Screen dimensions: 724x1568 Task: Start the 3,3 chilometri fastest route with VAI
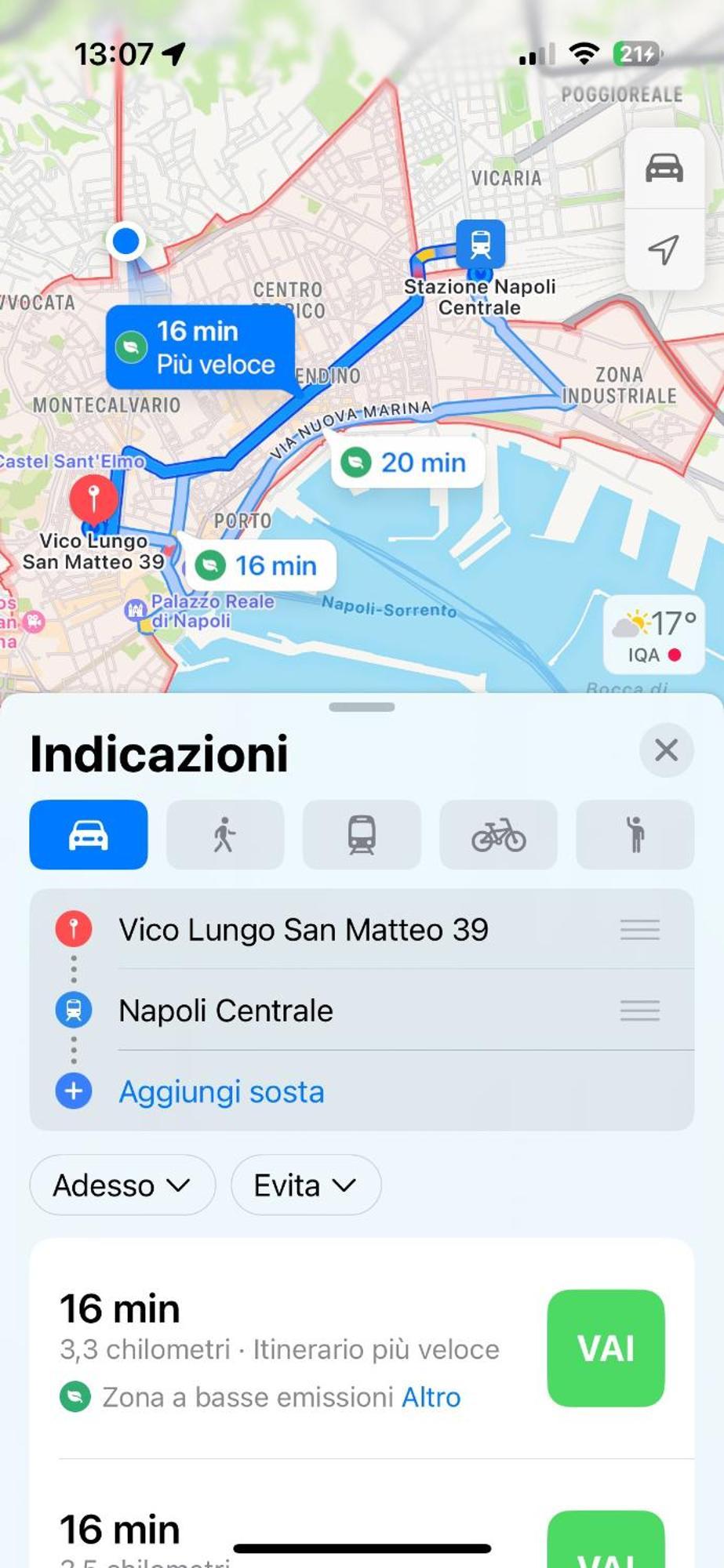[x=606, y=1348]
